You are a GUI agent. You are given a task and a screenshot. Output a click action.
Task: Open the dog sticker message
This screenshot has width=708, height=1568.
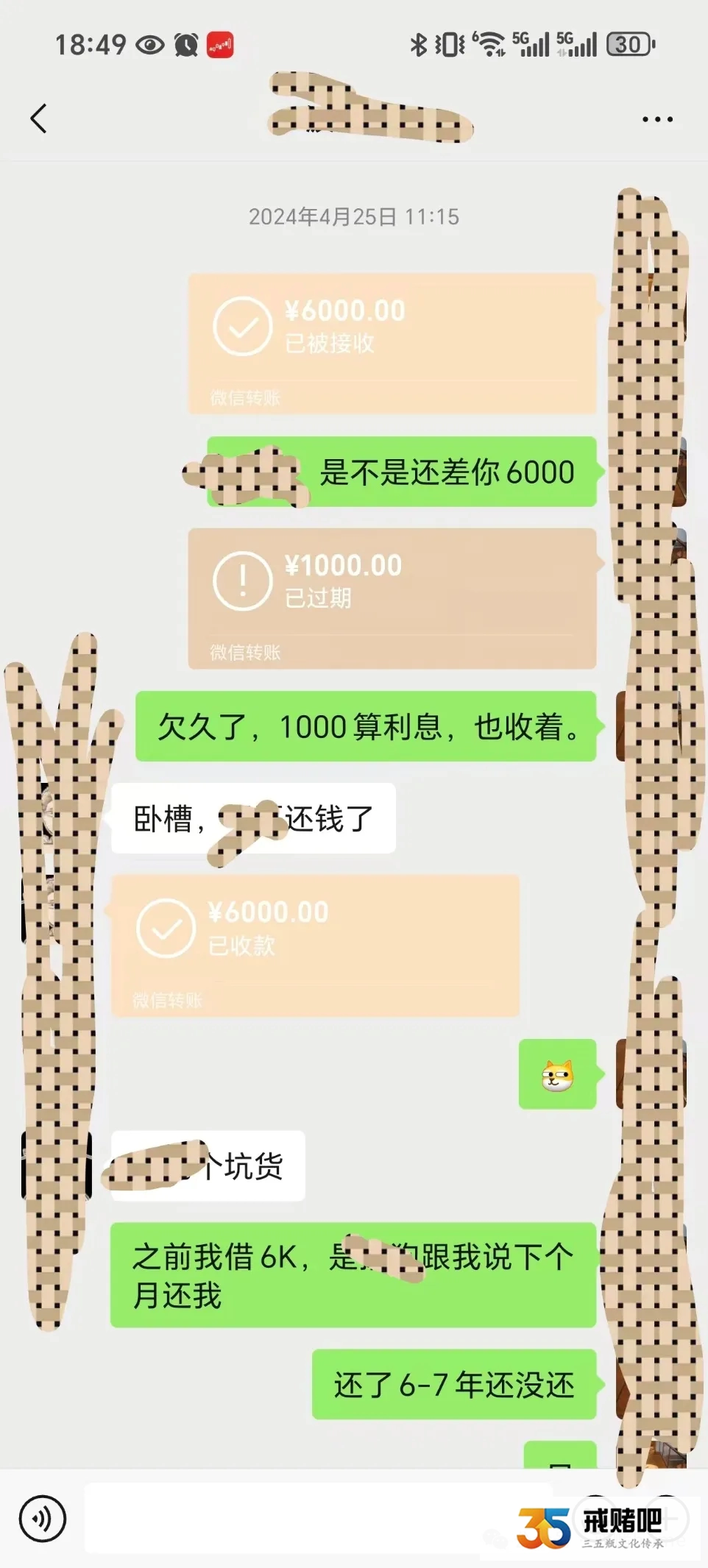pos(557,1074)
